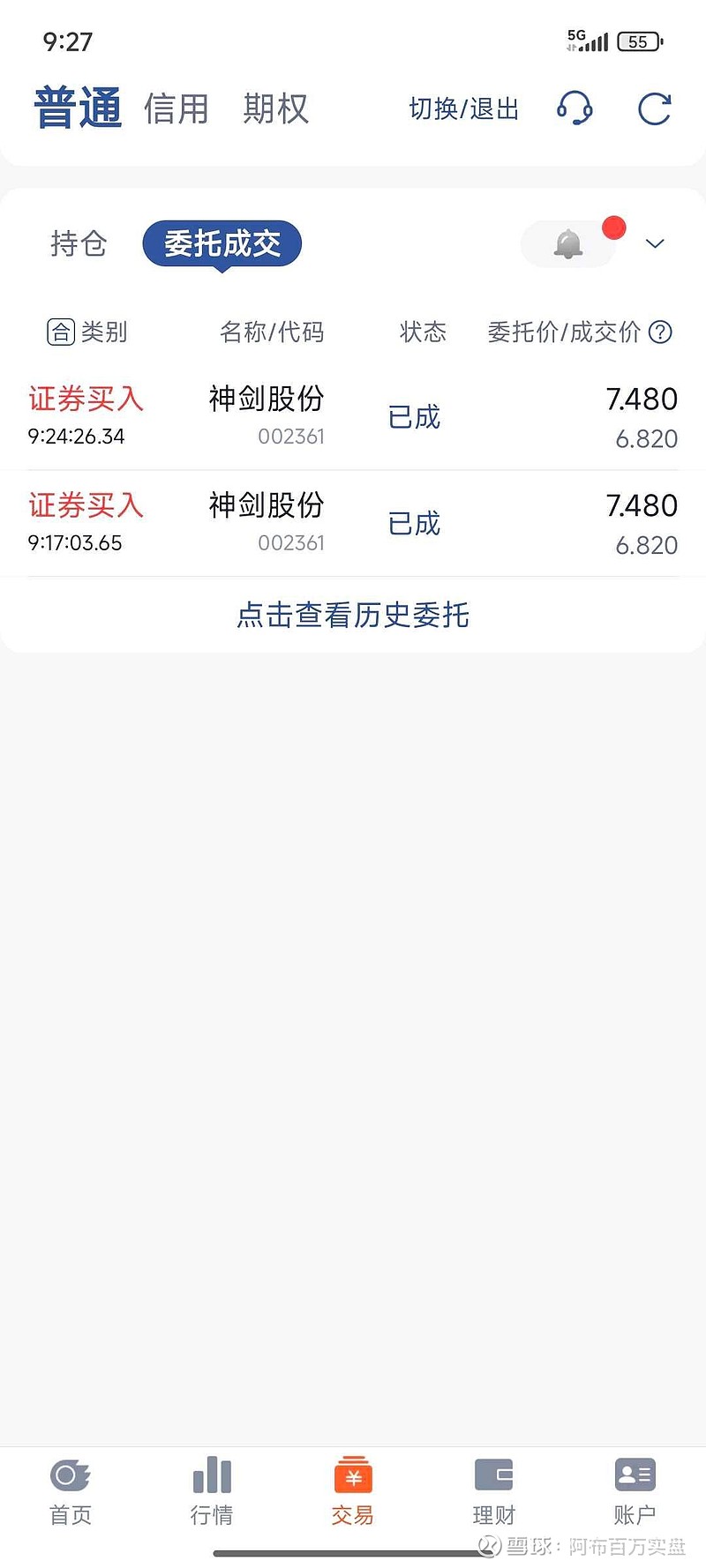The width and height of the screenshot is (706, 1568).
Task: Switch to the 期权 account tab
Action: [276, 109]
